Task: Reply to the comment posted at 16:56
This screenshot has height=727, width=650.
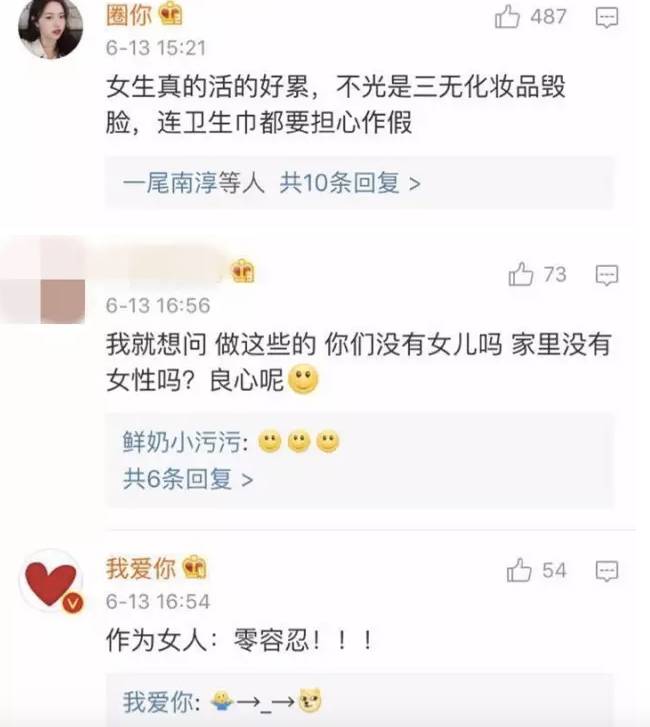Action: tap(607, 274)
